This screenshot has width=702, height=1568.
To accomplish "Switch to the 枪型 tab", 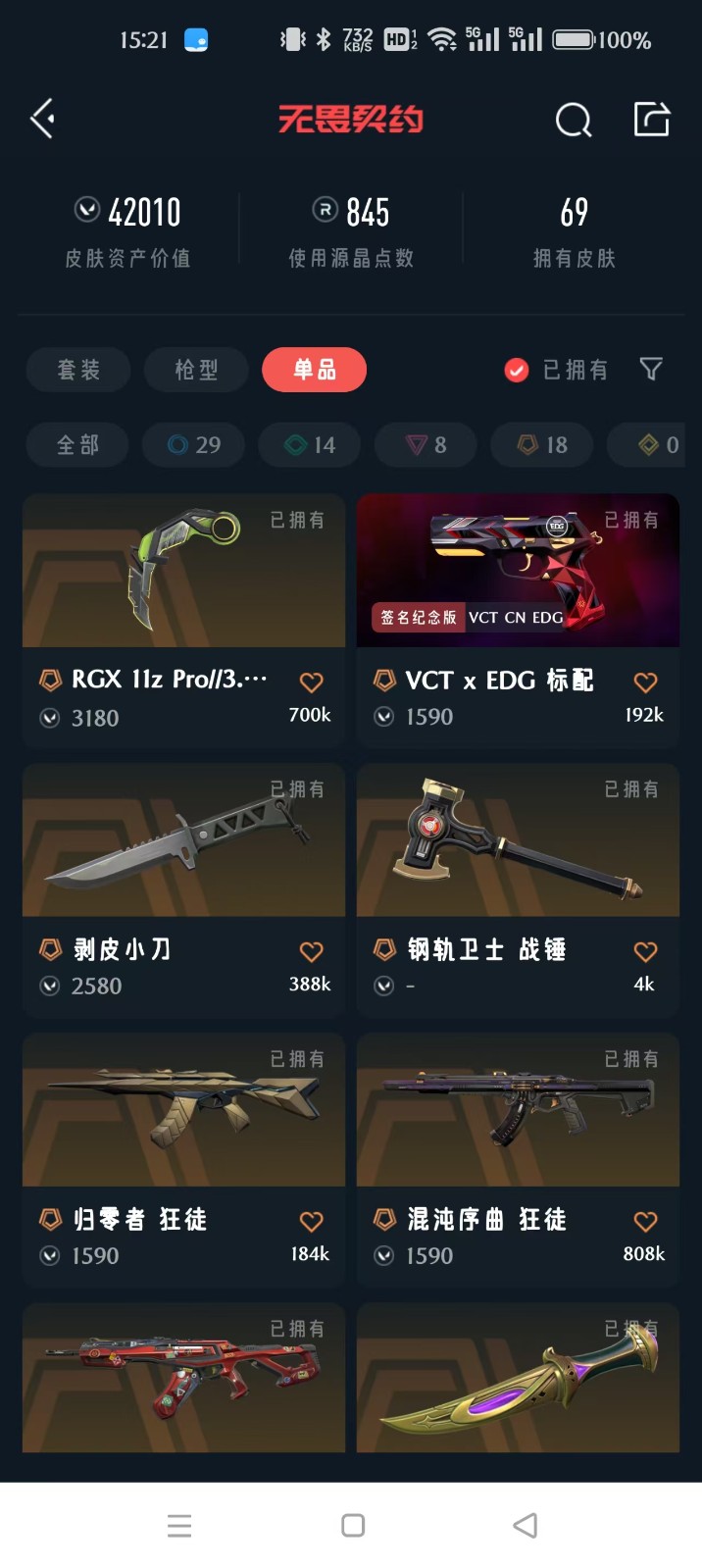I will coord(196,370).
